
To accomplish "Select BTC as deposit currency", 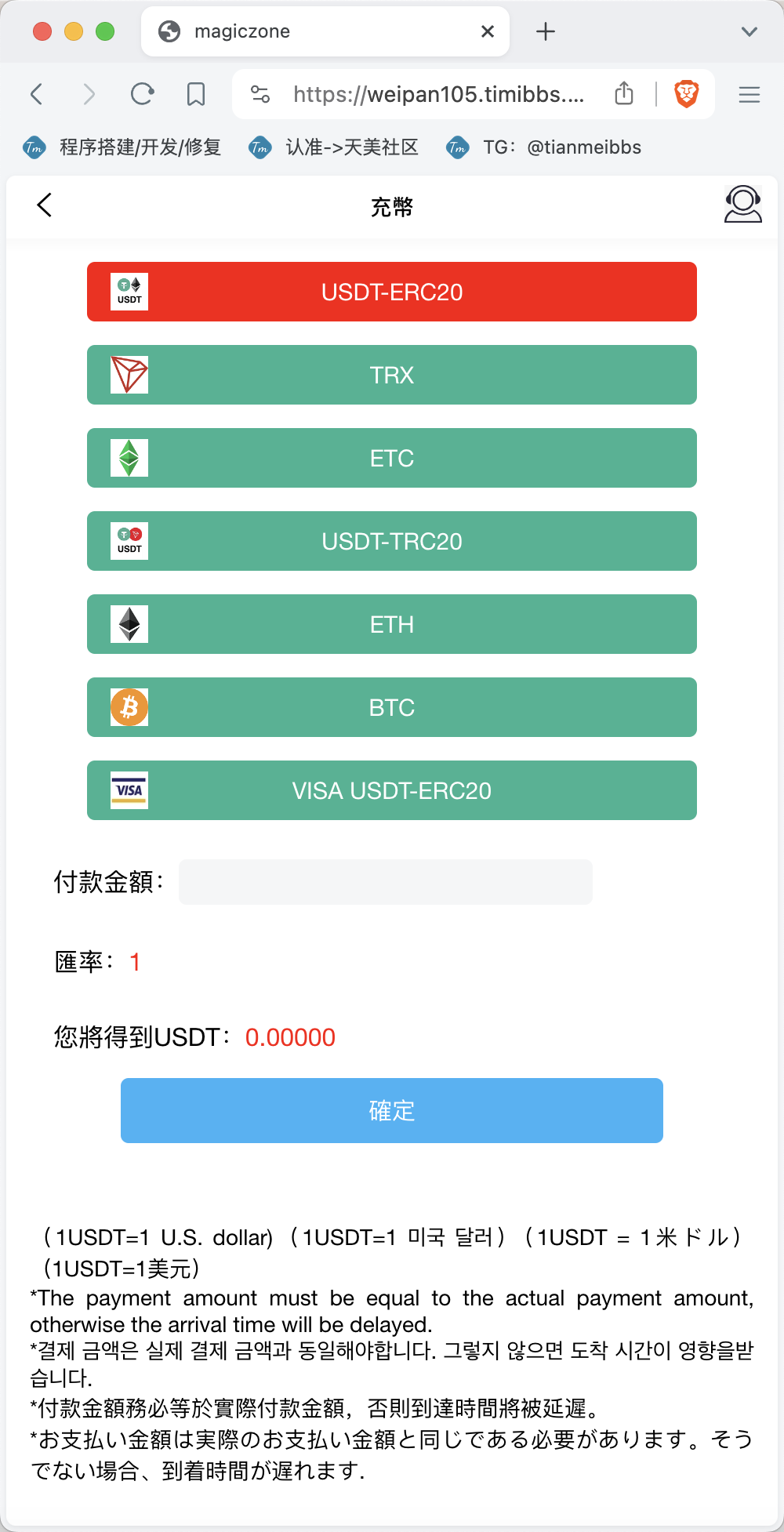I will click(392, 707).
